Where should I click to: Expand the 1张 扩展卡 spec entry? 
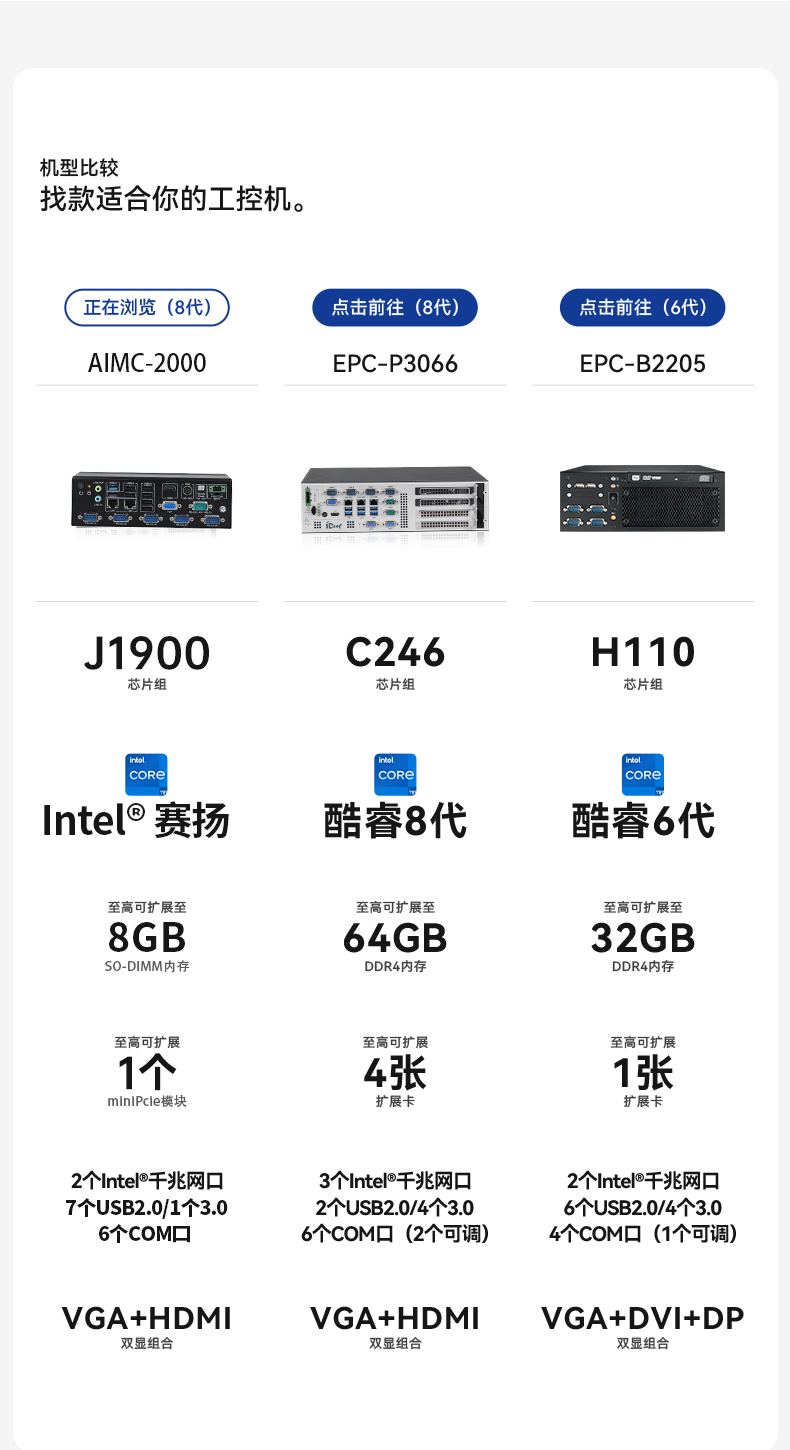pos(642,1070)
